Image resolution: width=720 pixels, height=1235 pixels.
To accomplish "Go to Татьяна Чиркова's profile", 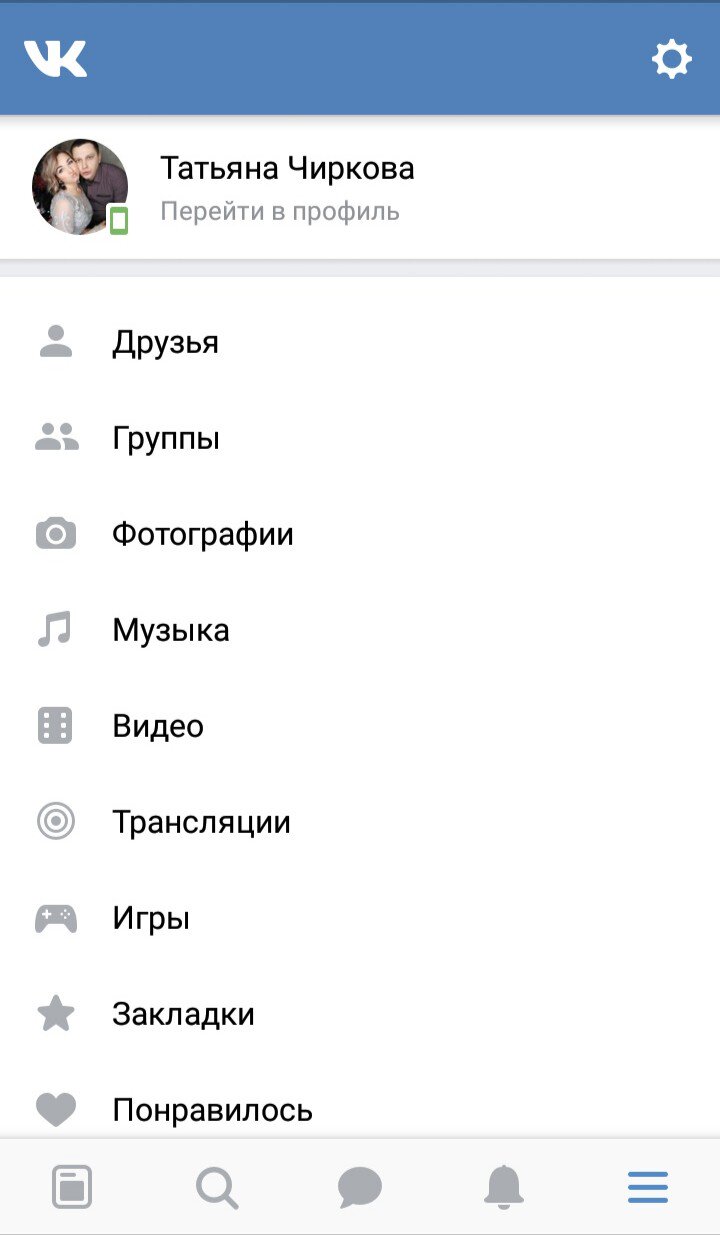I will (x=360, y=187).
